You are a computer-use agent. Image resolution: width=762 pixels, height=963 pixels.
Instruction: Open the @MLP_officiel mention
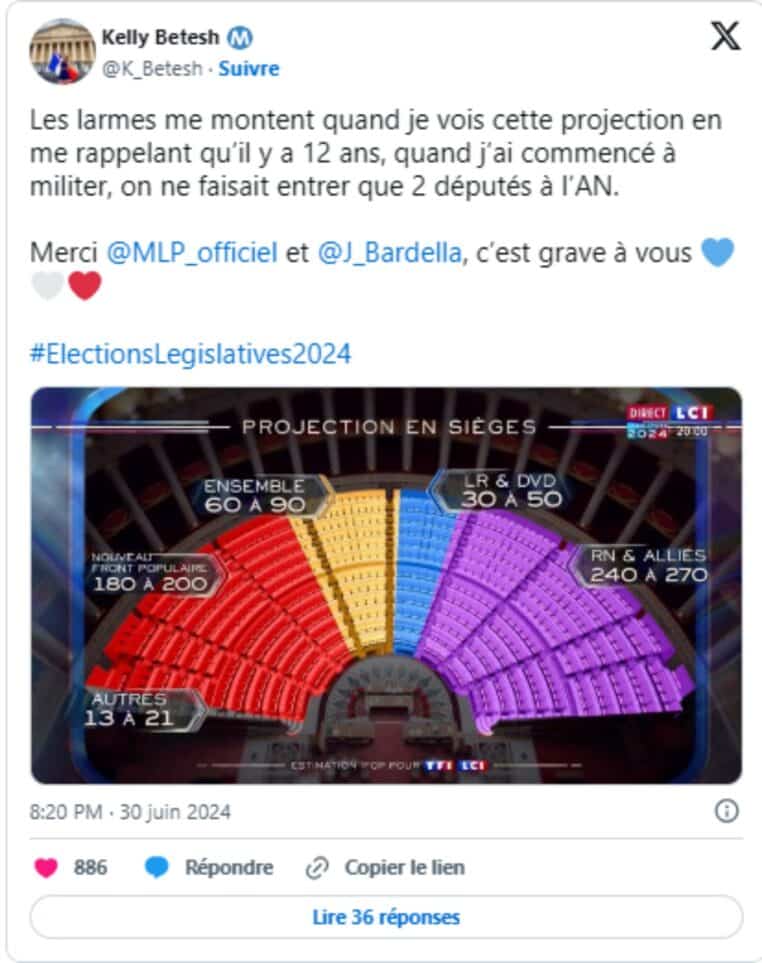click(x=191, y=253)
